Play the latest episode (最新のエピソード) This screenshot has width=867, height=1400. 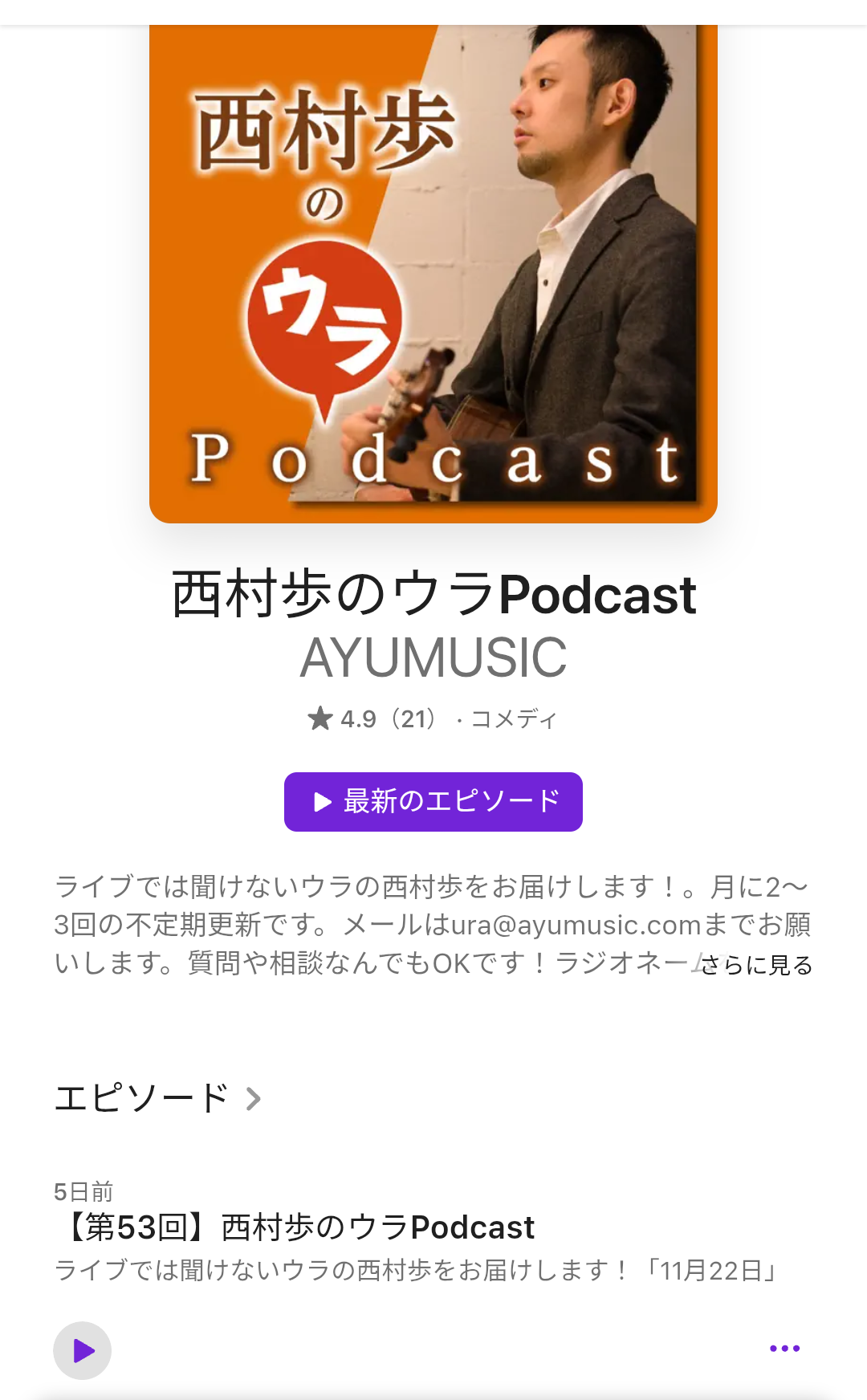point(433,801)
